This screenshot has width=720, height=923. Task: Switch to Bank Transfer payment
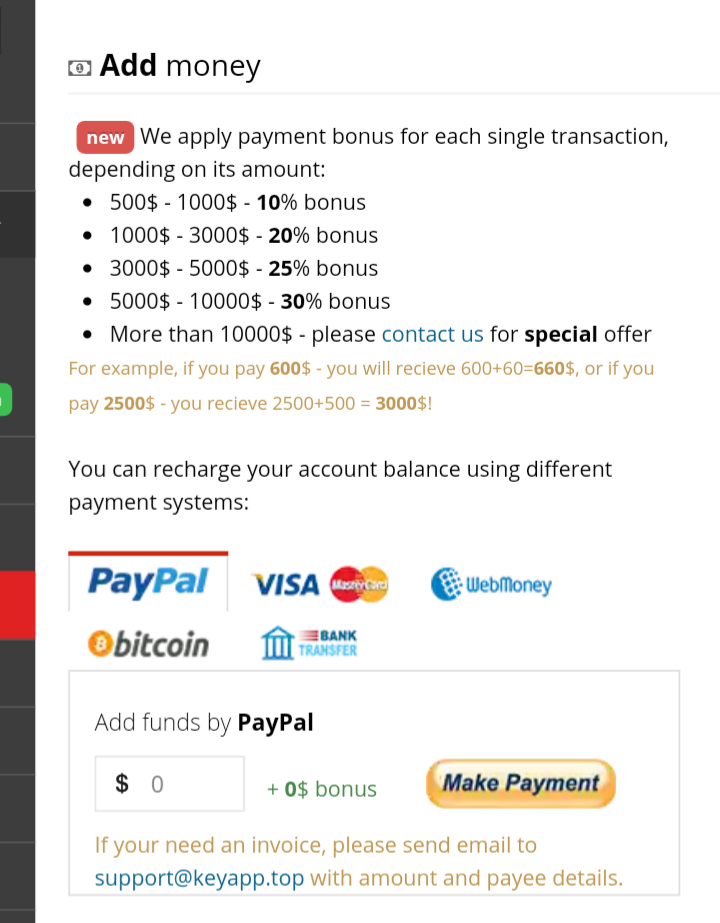click(309, 643)
